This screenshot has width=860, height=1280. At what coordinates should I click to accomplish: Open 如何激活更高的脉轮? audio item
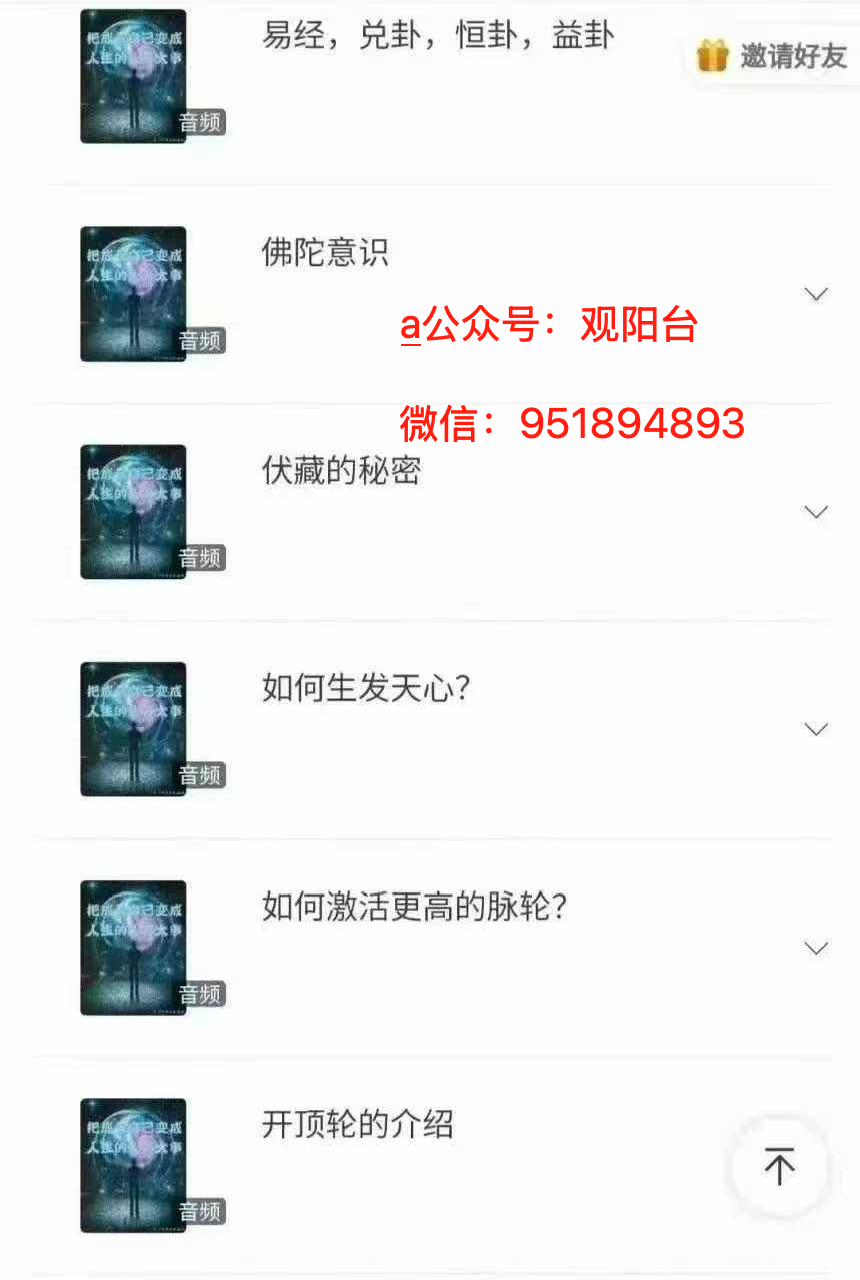(414, 907)
